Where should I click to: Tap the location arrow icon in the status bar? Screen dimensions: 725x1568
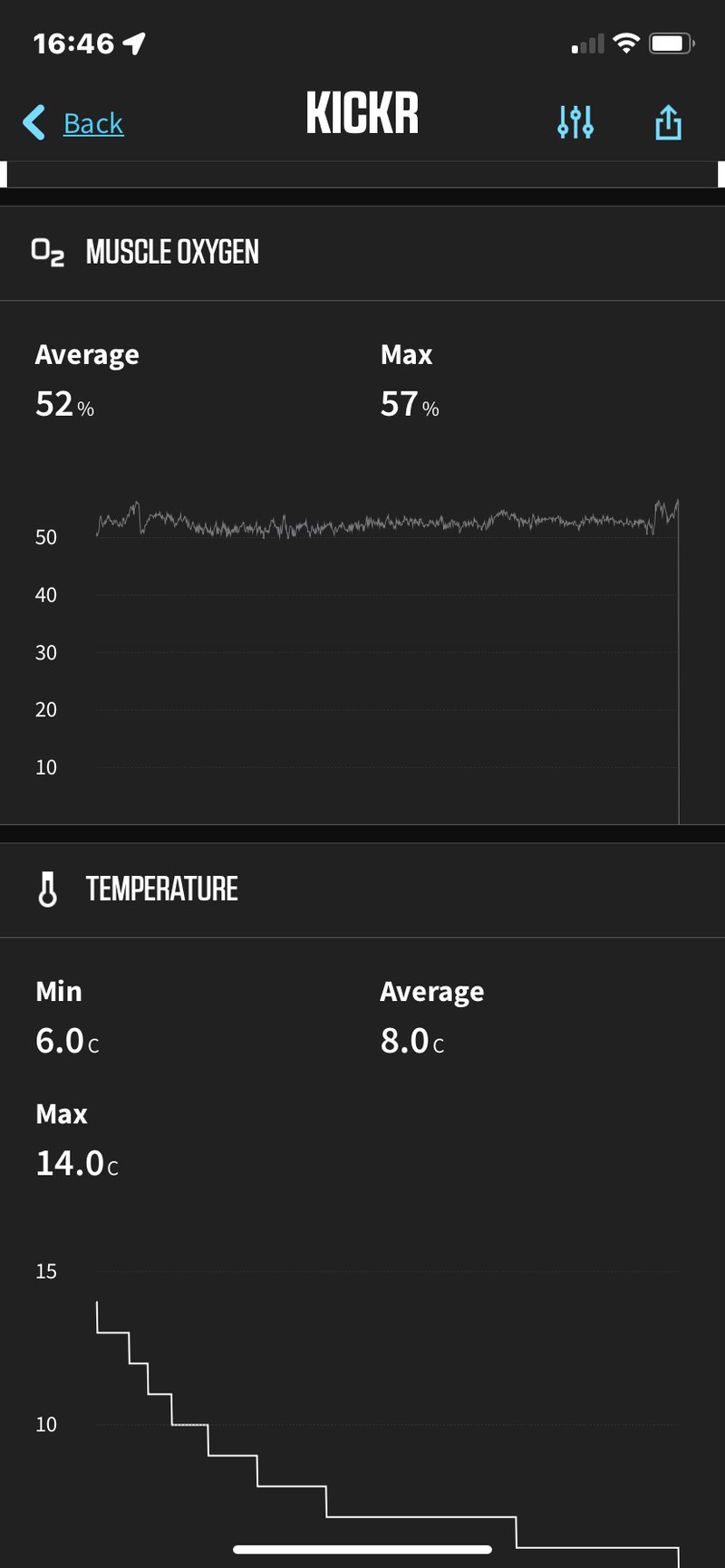[132, 41]
